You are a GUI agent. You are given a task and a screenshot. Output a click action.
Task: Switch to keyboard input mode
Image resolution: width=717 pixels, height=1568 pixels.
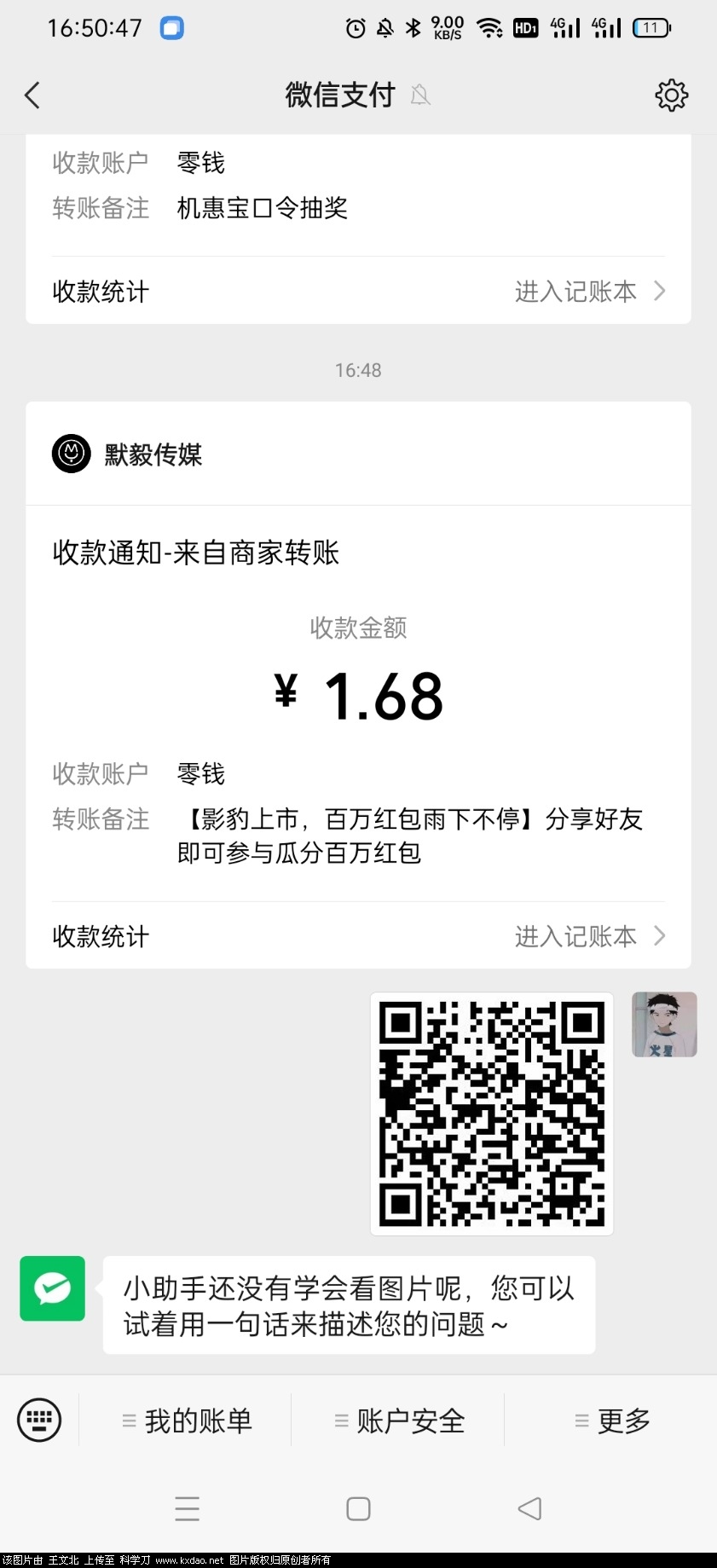click(x=39, y=1420)
